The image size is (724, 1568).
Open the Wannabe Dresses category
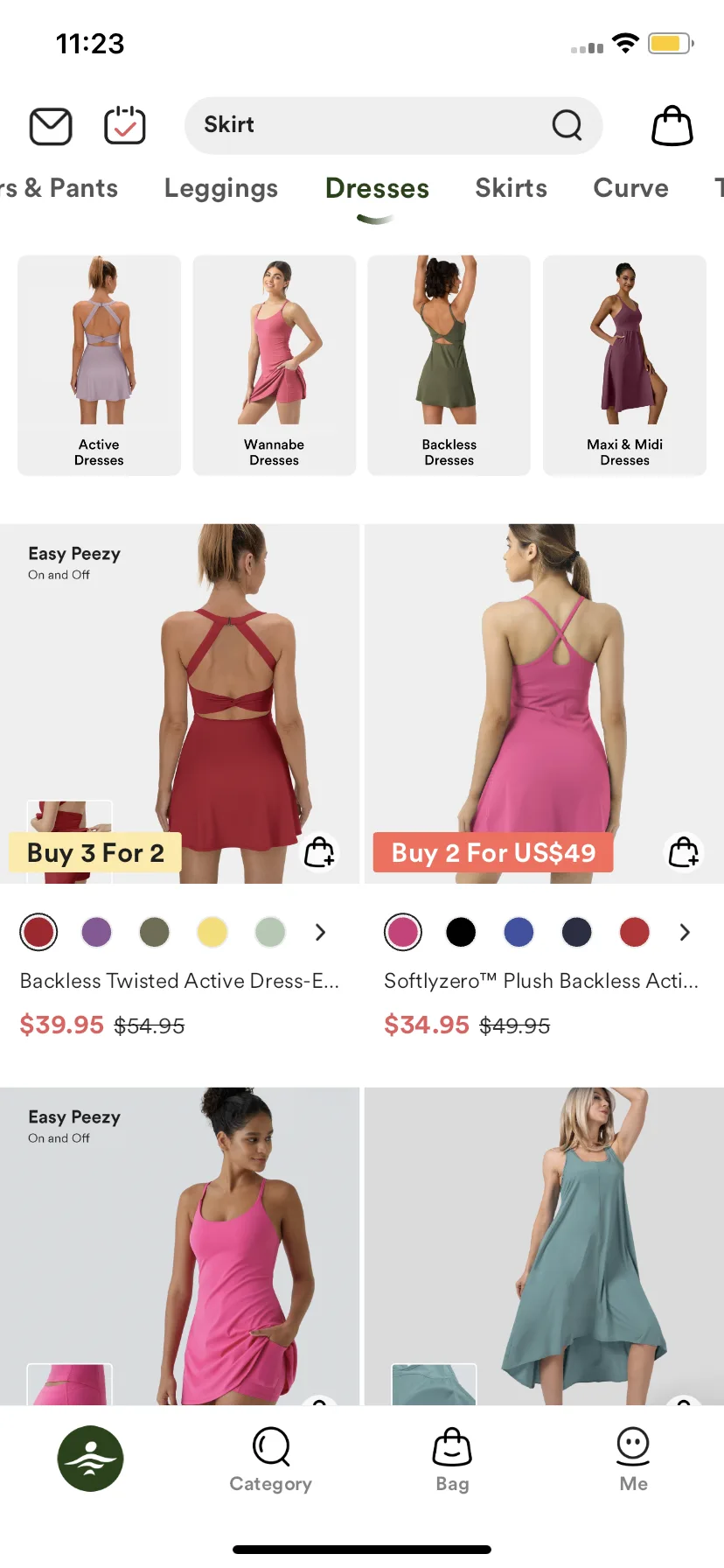(275, 365)
